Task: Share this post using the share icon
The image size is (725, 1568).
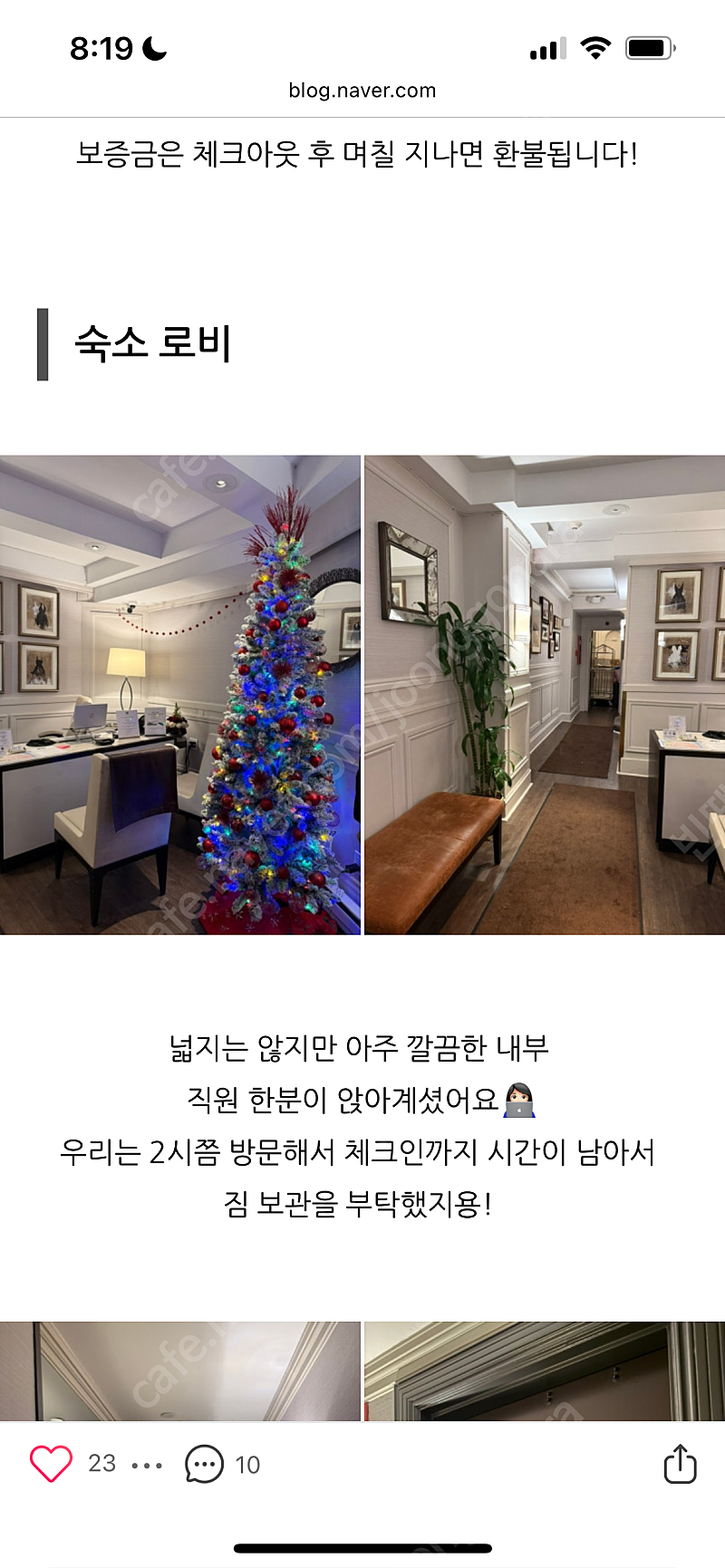Action: [x=680, y=1463]
